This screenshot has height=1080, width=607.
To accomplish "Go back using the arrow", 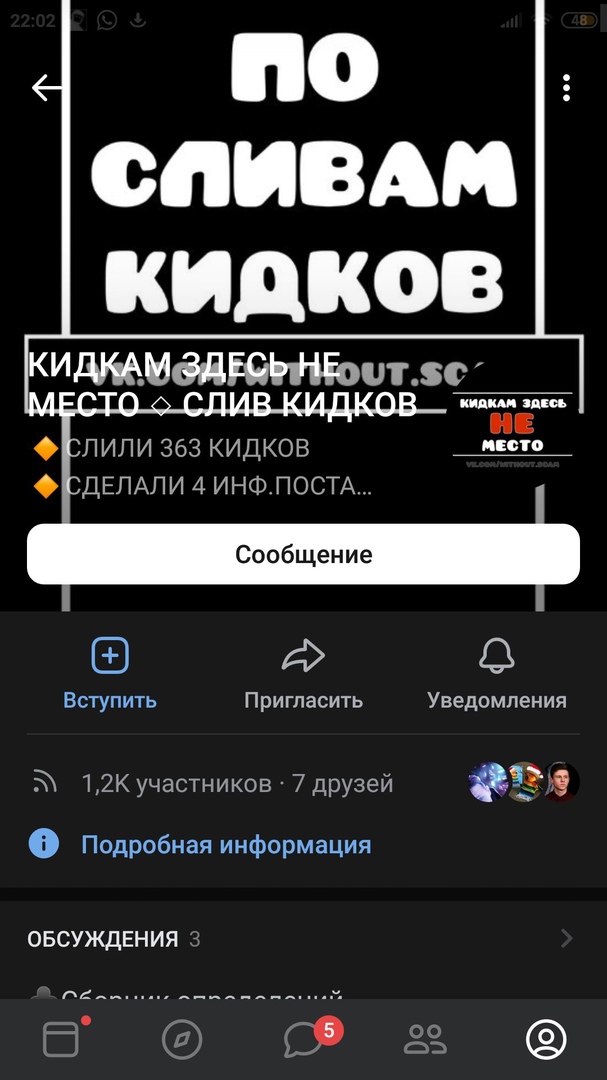I will (46, 88).
